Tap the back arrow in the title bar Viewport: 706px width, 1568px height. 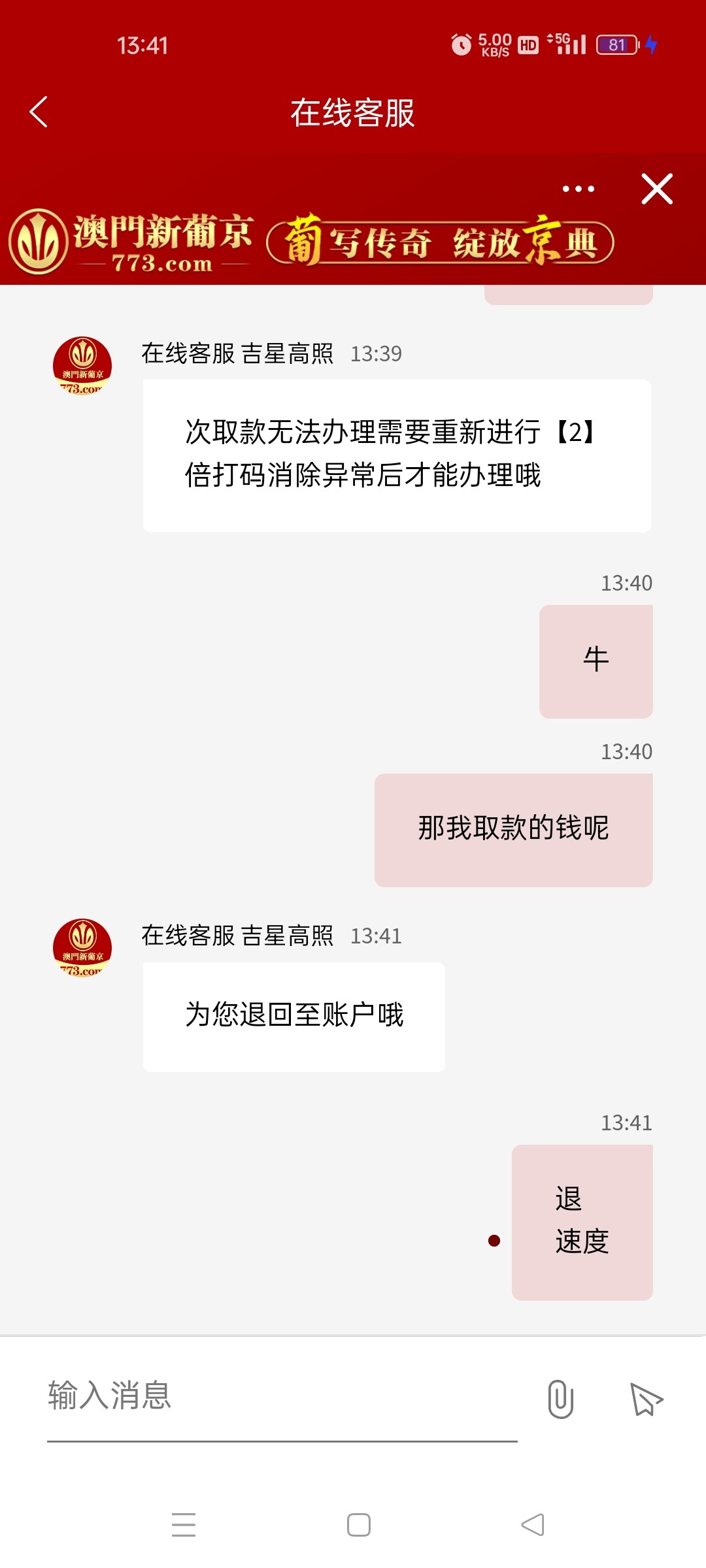coord(37,111)
